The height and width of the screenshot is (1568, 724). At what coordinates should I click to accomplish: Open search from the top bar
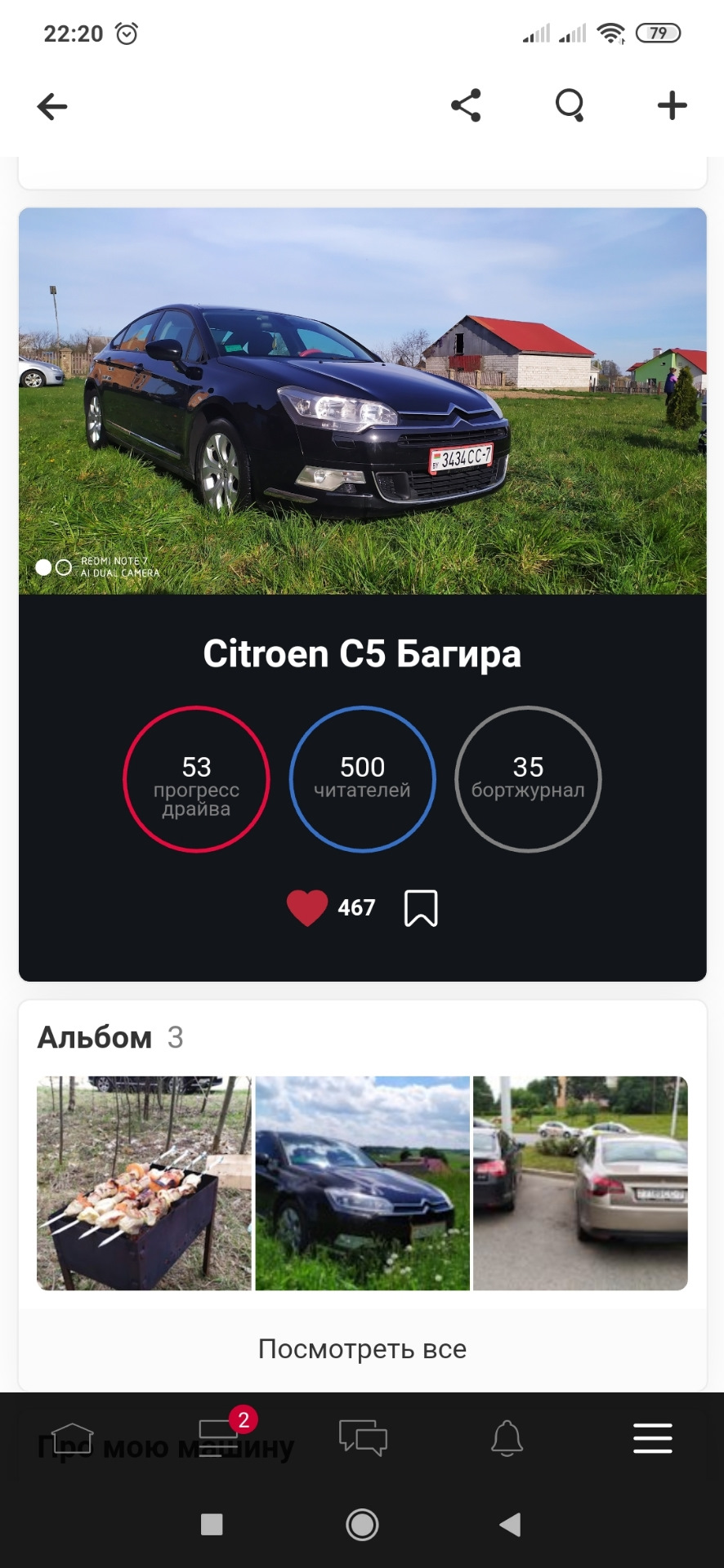[x=570, y=106]
